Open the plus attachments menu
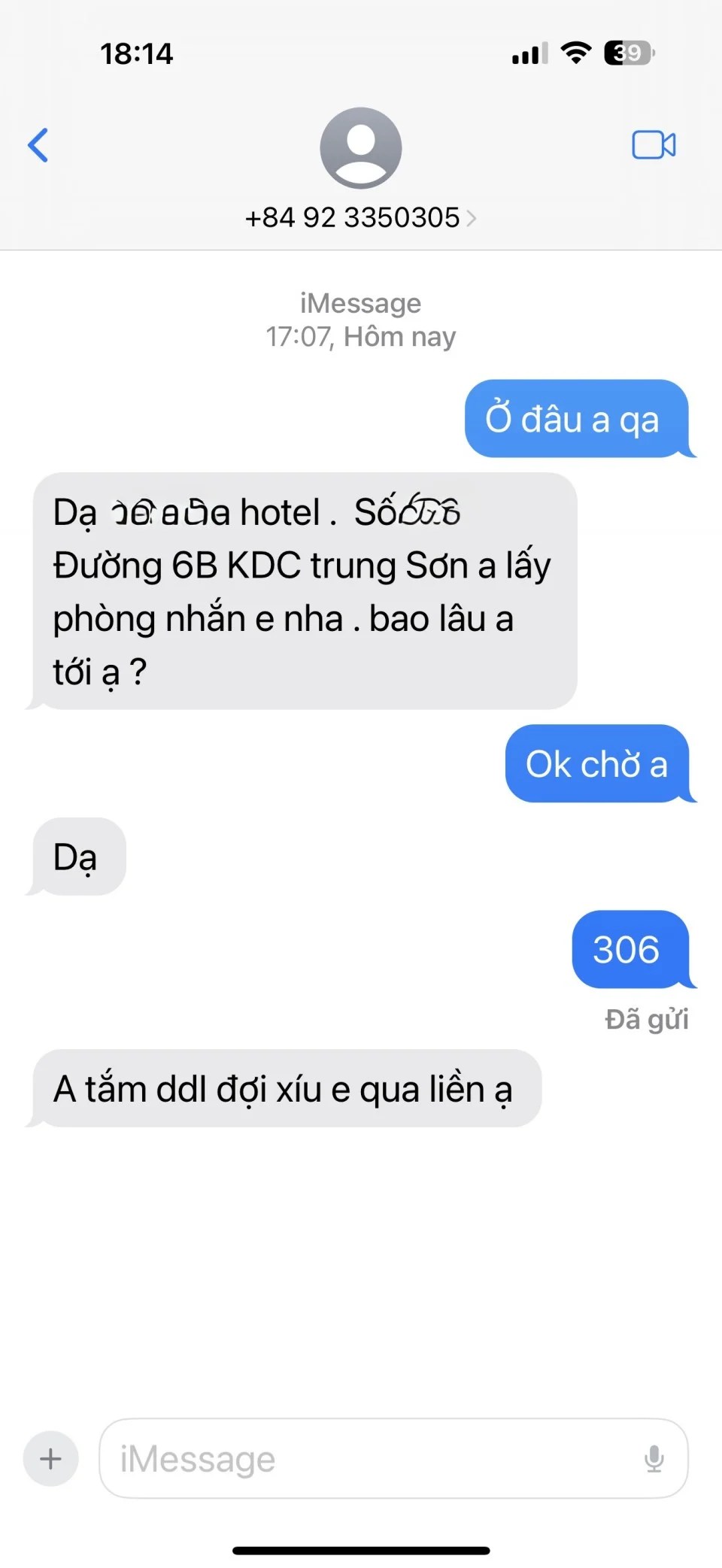The height and width of the screenshot is (1568, 722). click(x=50, y=1459)
